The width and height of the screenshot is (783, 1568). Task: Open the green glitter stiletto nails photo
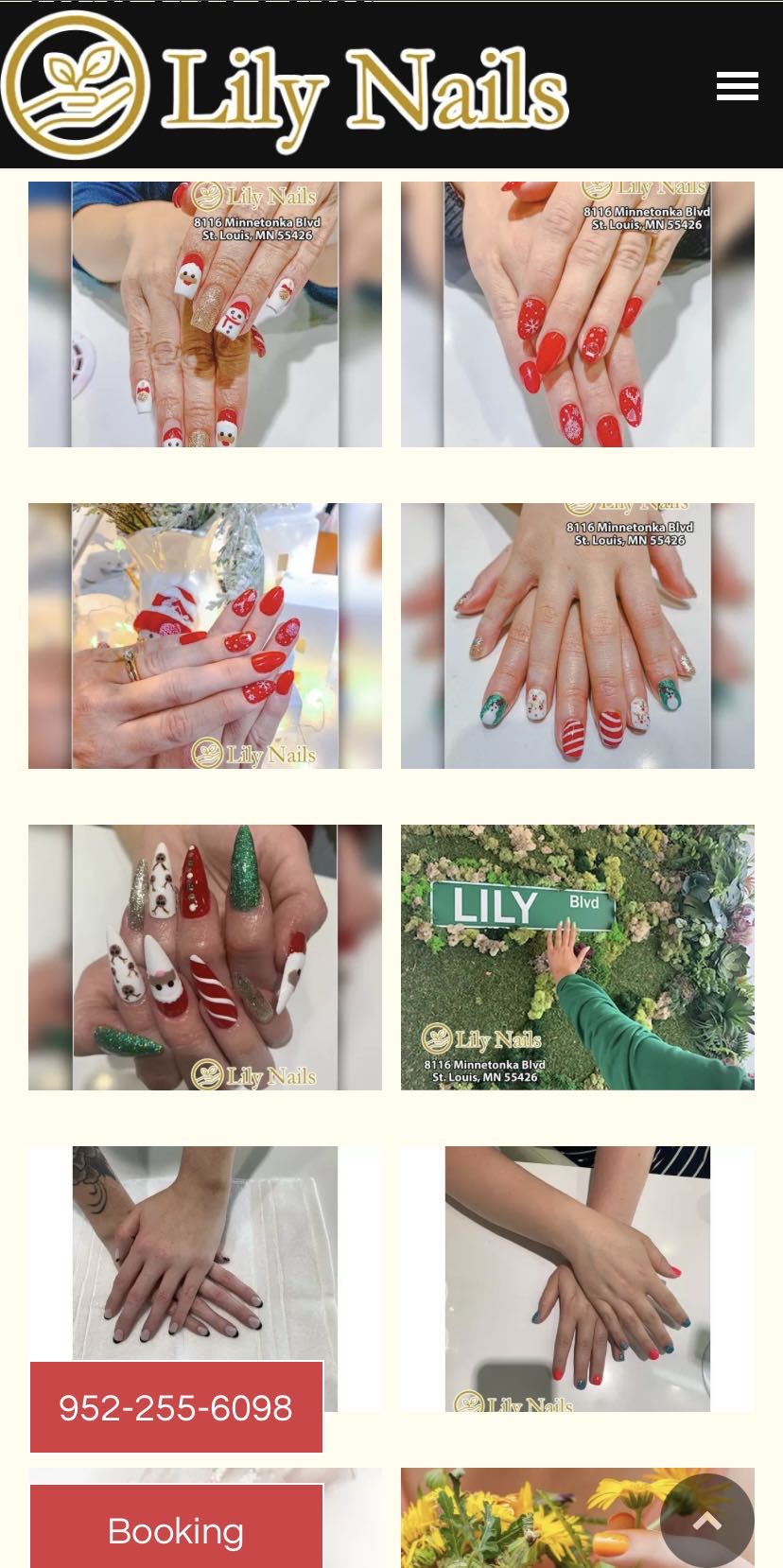coord(205,957)
